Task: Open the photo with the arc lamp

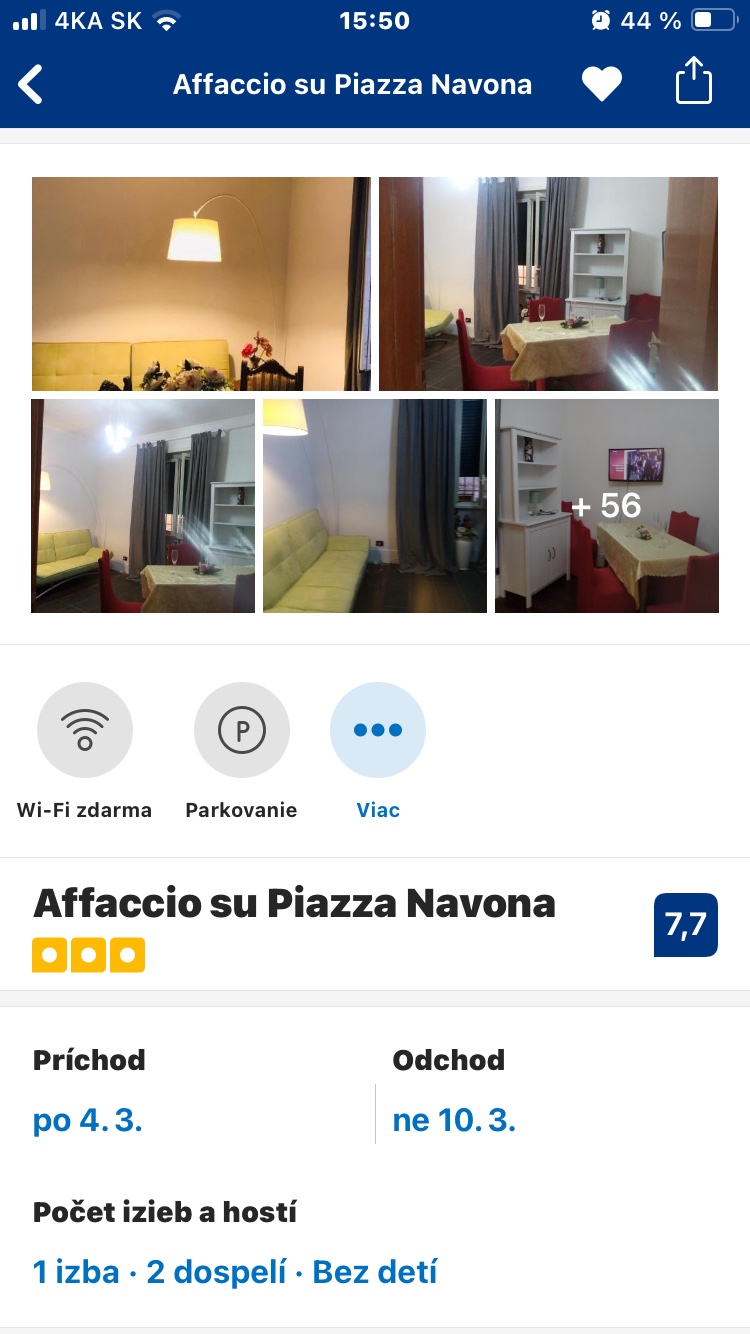Action: coord(201,284)
